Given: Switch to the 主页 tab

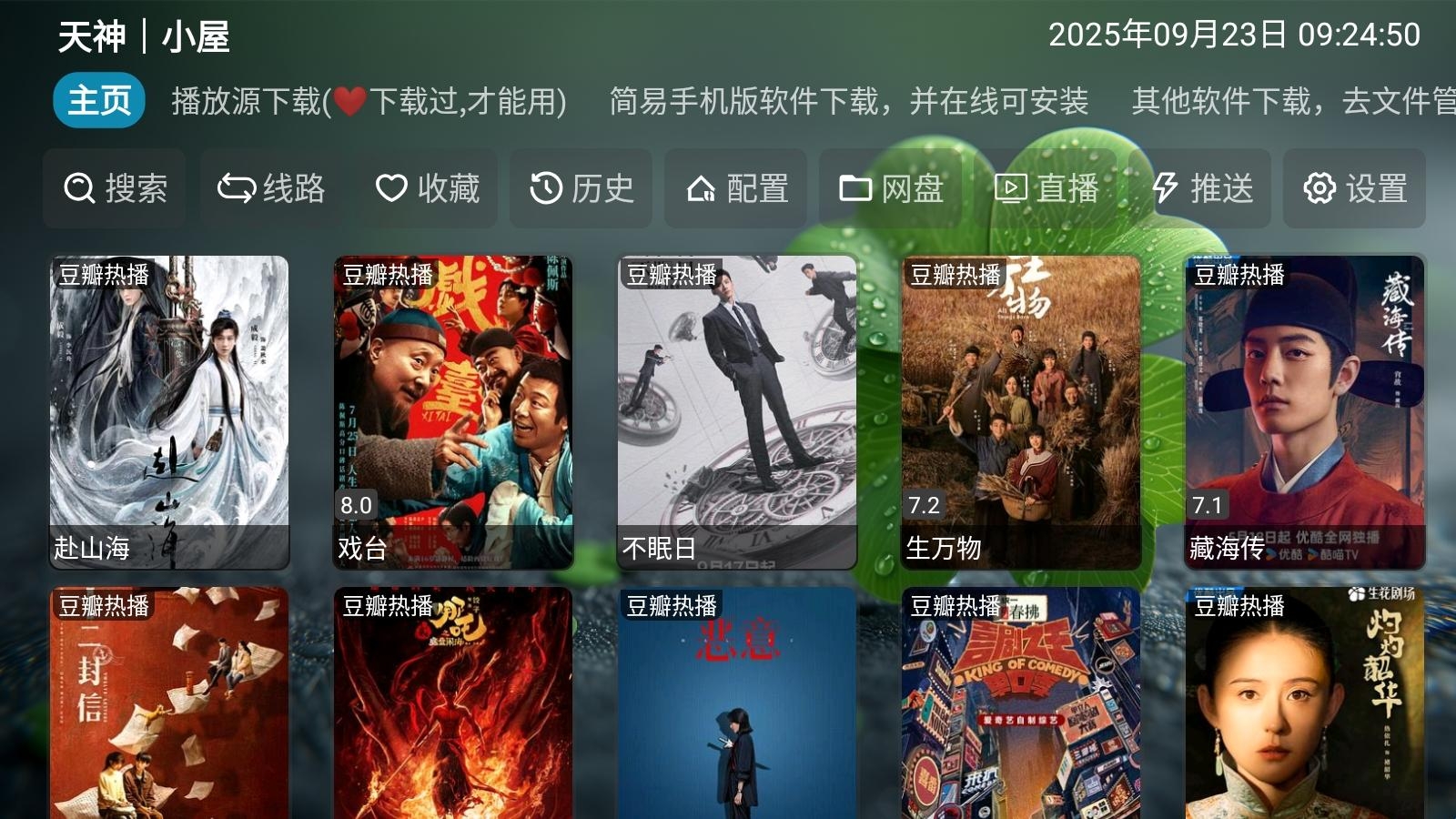Looking at the screenshot, I should coord(99,100).
